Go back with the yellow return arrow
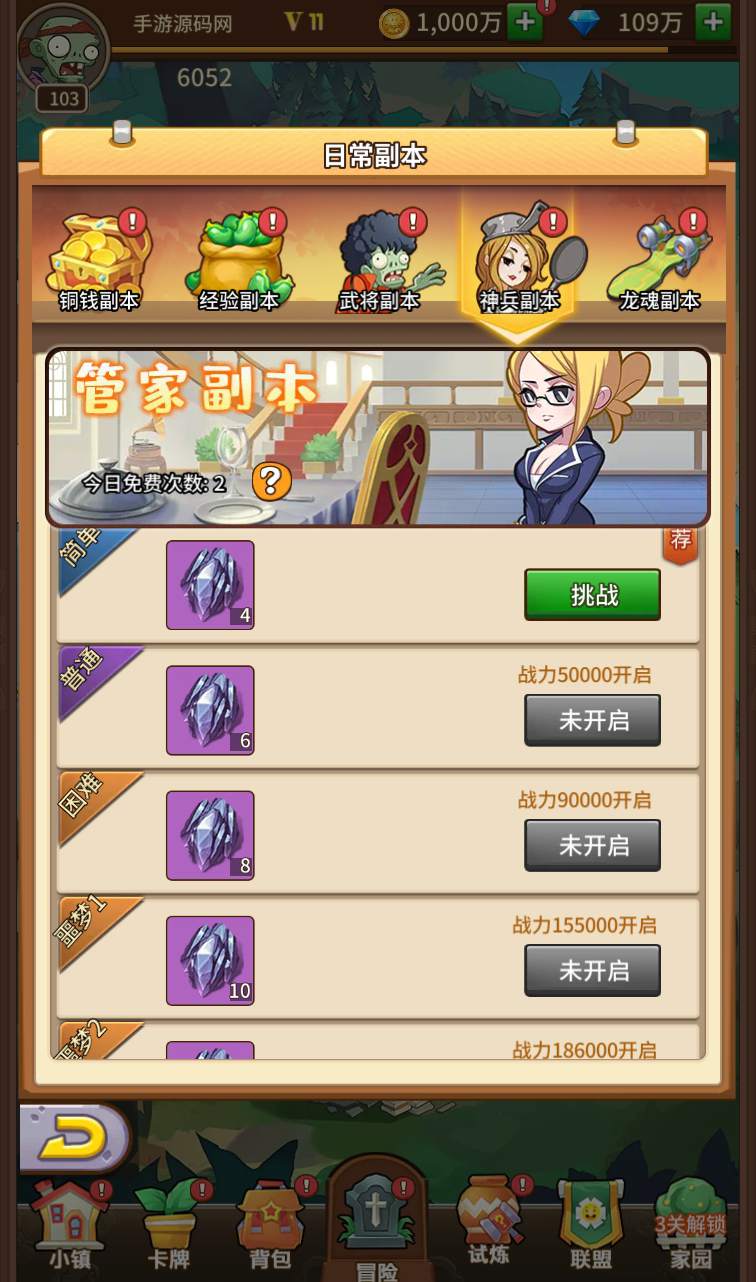This screenshot has height=1282, width=756. [x=75, y=1137]
